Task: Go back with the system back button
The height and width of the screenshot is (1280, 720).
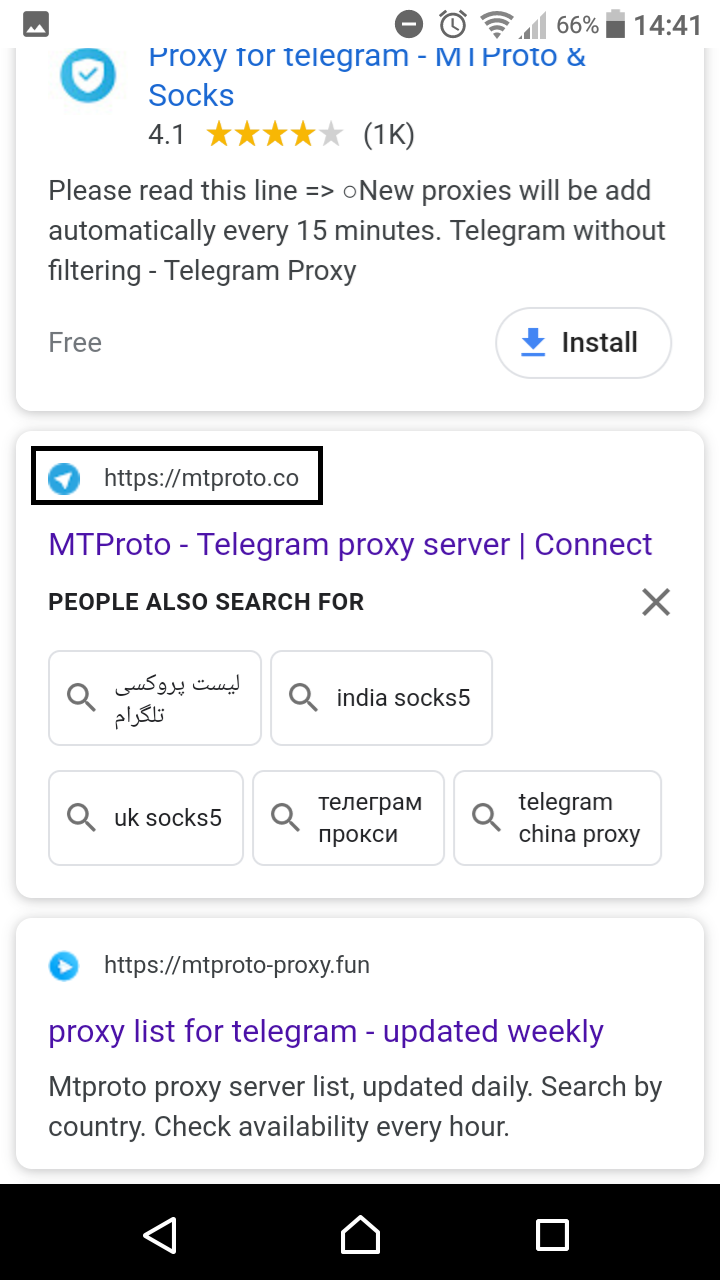Action: point(160,1234)
